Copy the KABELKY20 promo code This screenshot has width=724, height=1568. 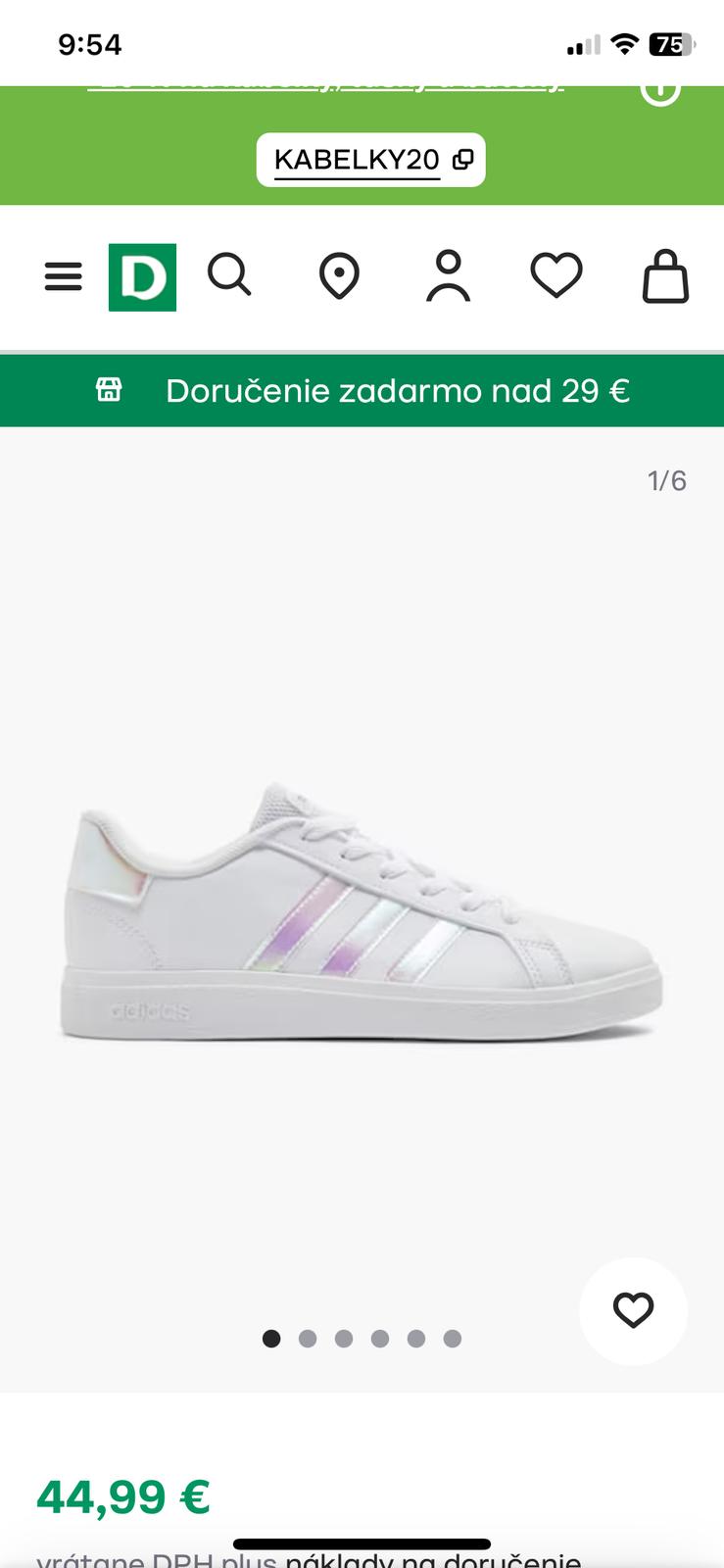[370, 160]
